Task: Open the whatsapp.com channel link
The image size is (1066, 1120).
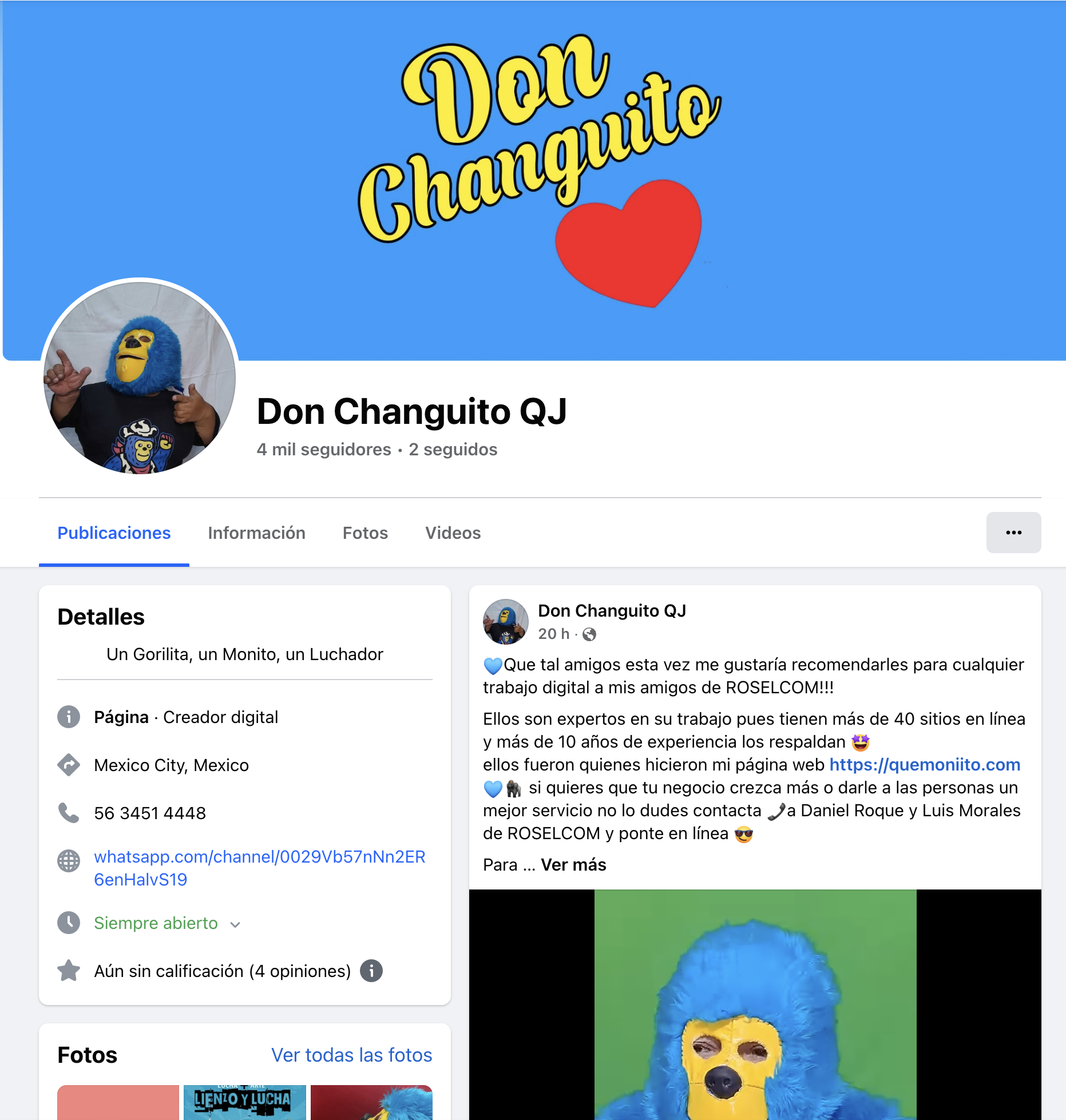Action: pyautogui.click(x=259, y=868)
